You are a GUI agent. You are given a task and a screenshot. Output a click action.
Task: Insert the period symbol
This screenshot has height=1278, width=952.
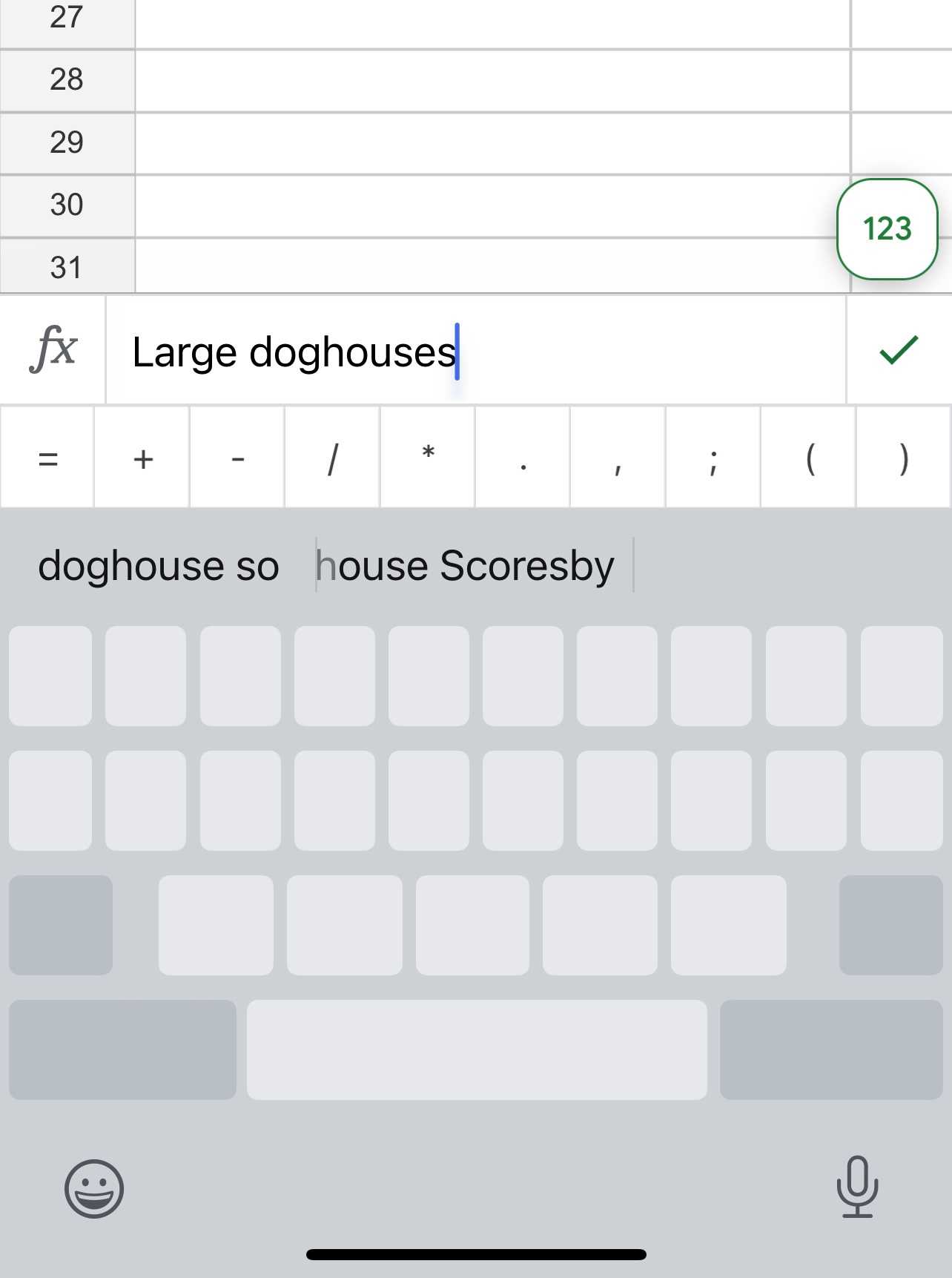point(523,458)
